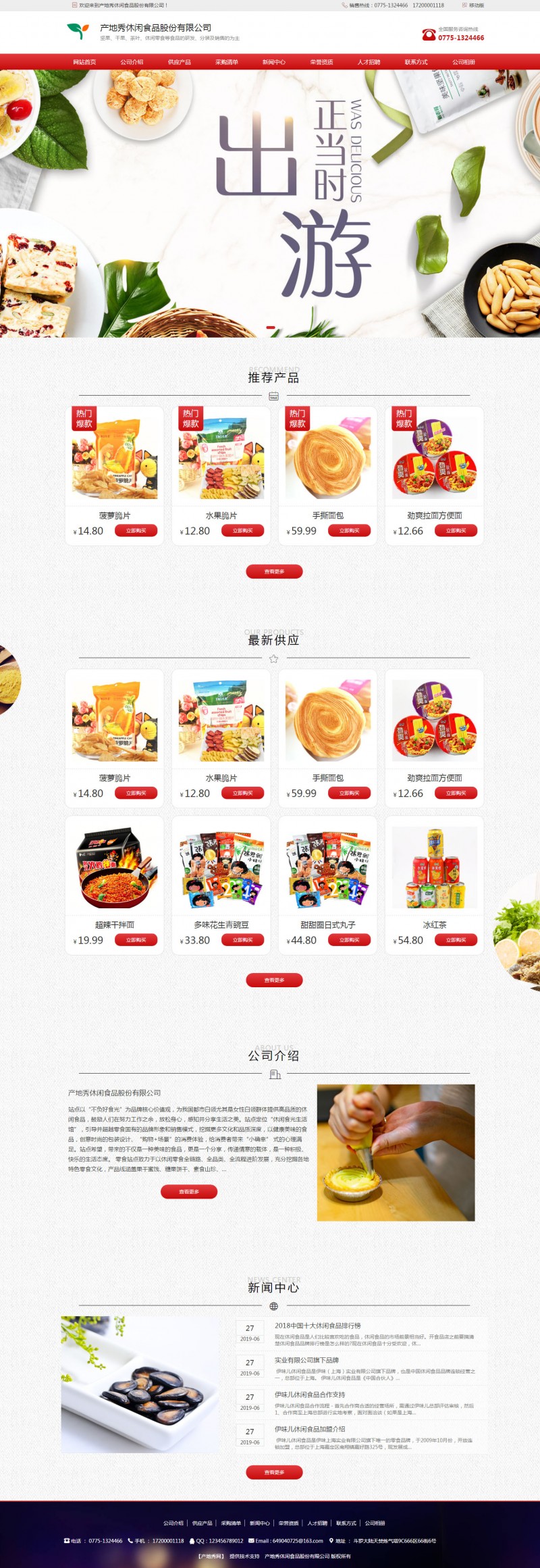Tap 查看更多 under 最新供应
The height and width of the screenshot is (1568, 540).
click(x=274, y=980)
